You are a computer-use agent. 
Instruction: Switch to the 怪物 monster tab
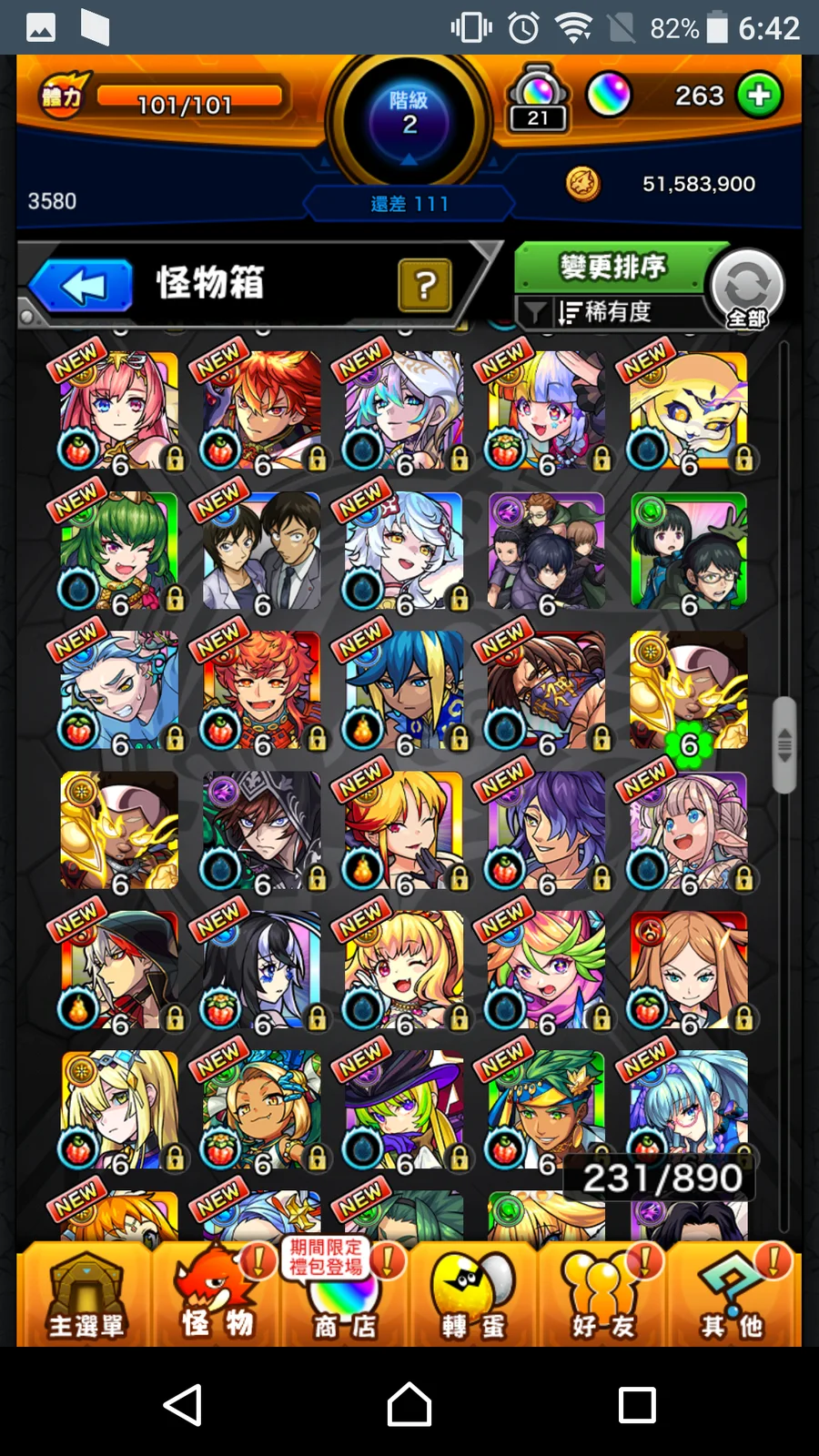[217, 1297]
